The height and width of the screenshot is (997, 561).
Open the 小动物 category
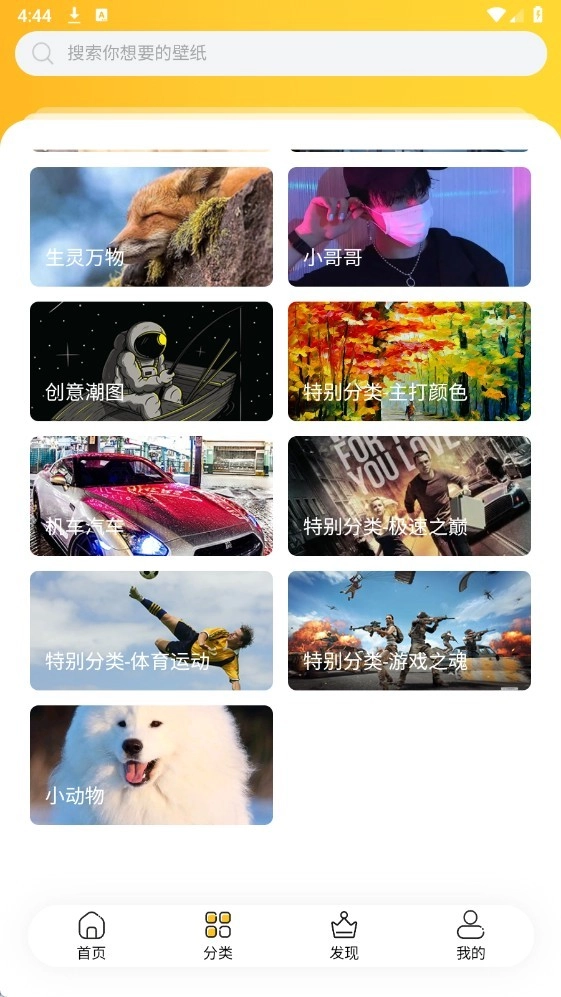(151, 765)
